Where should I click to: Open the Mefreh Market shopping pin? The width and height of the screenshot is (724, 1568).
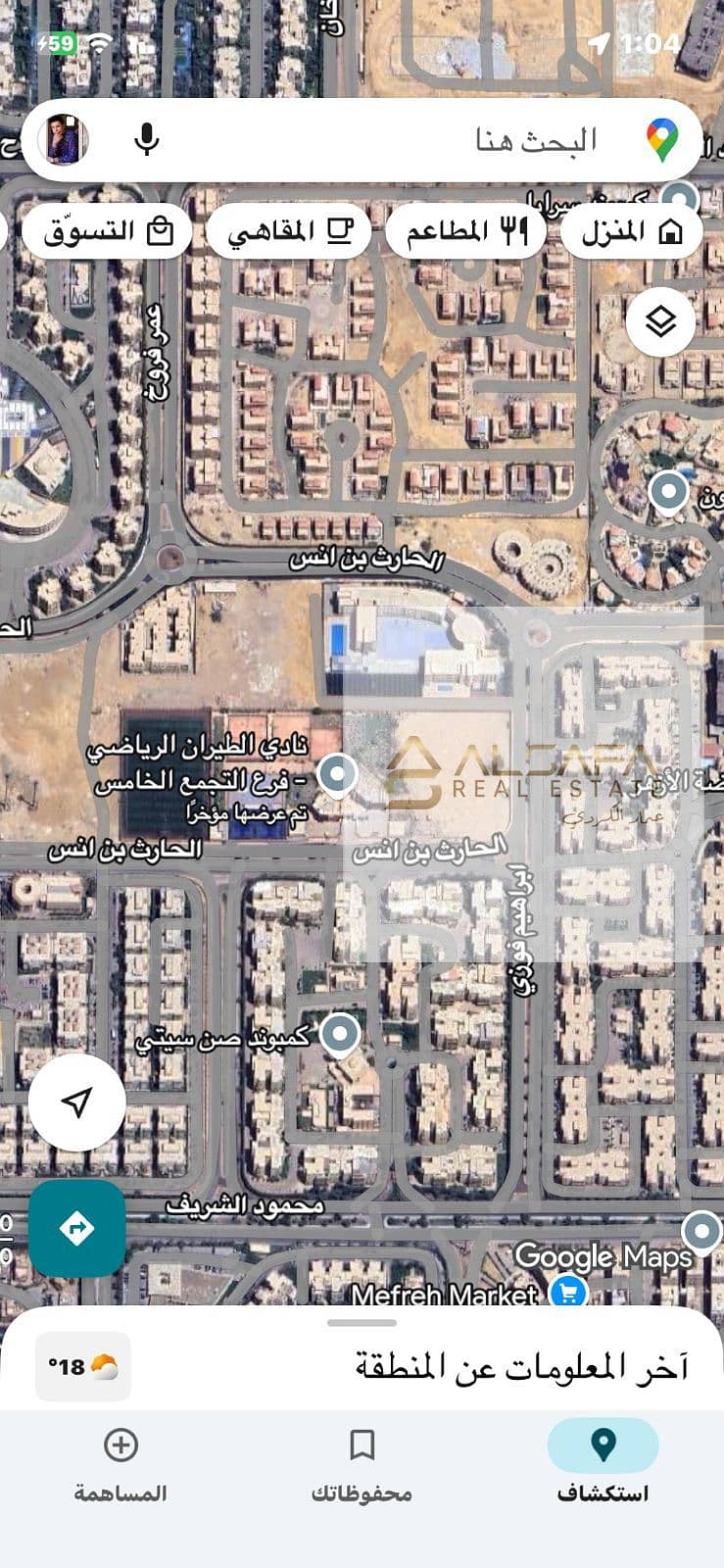(x=567, y=1293)
